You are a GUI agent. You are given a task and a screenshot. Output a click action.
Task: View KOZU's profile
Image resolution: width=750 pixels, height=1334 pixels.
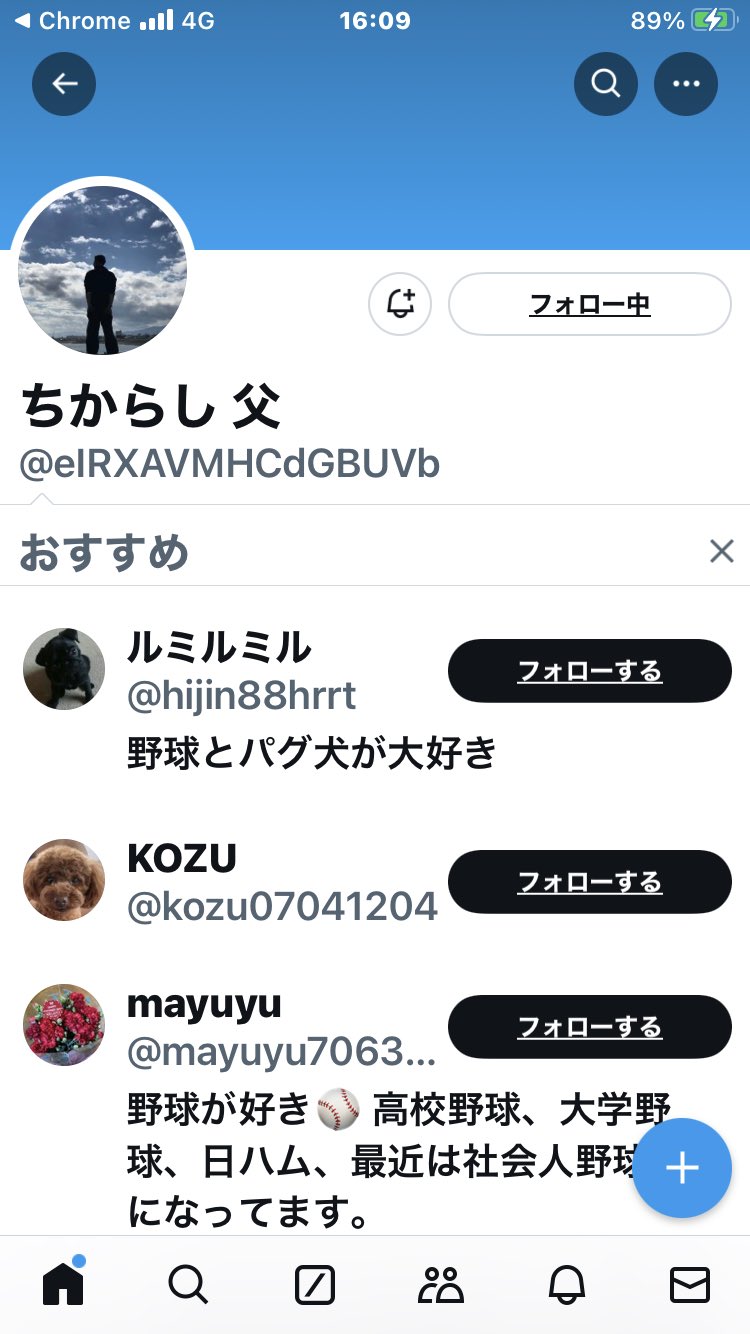point(182,858)
